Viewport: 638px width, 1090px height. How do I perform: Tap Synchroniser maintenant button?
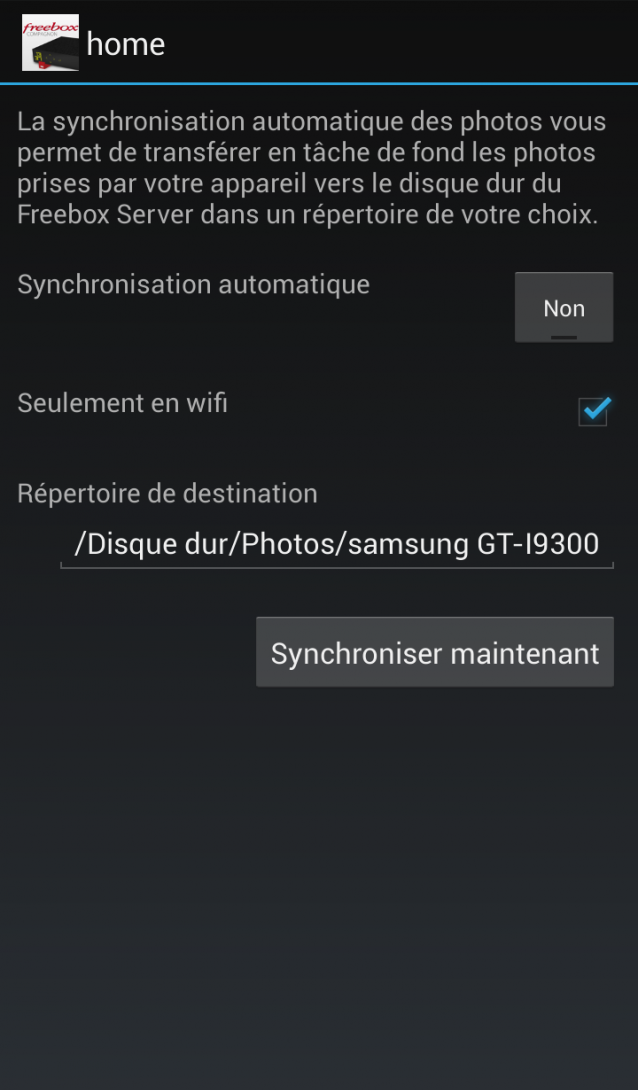(x=435, y=652)
